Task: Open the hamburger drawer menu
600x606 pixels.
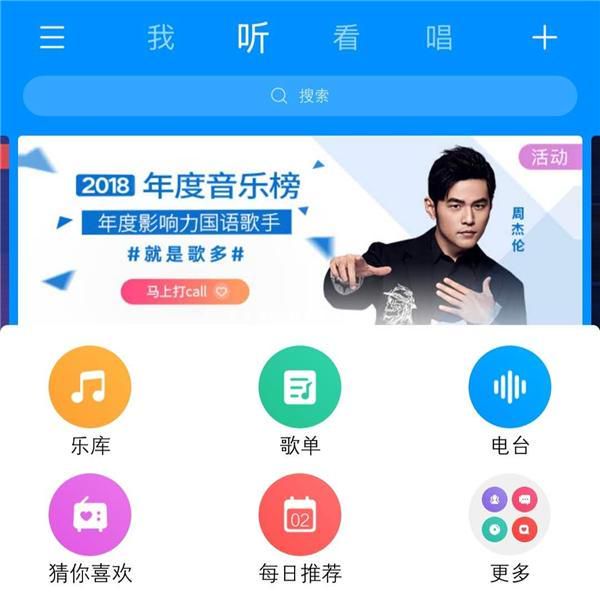Action: tap(52, 38)
